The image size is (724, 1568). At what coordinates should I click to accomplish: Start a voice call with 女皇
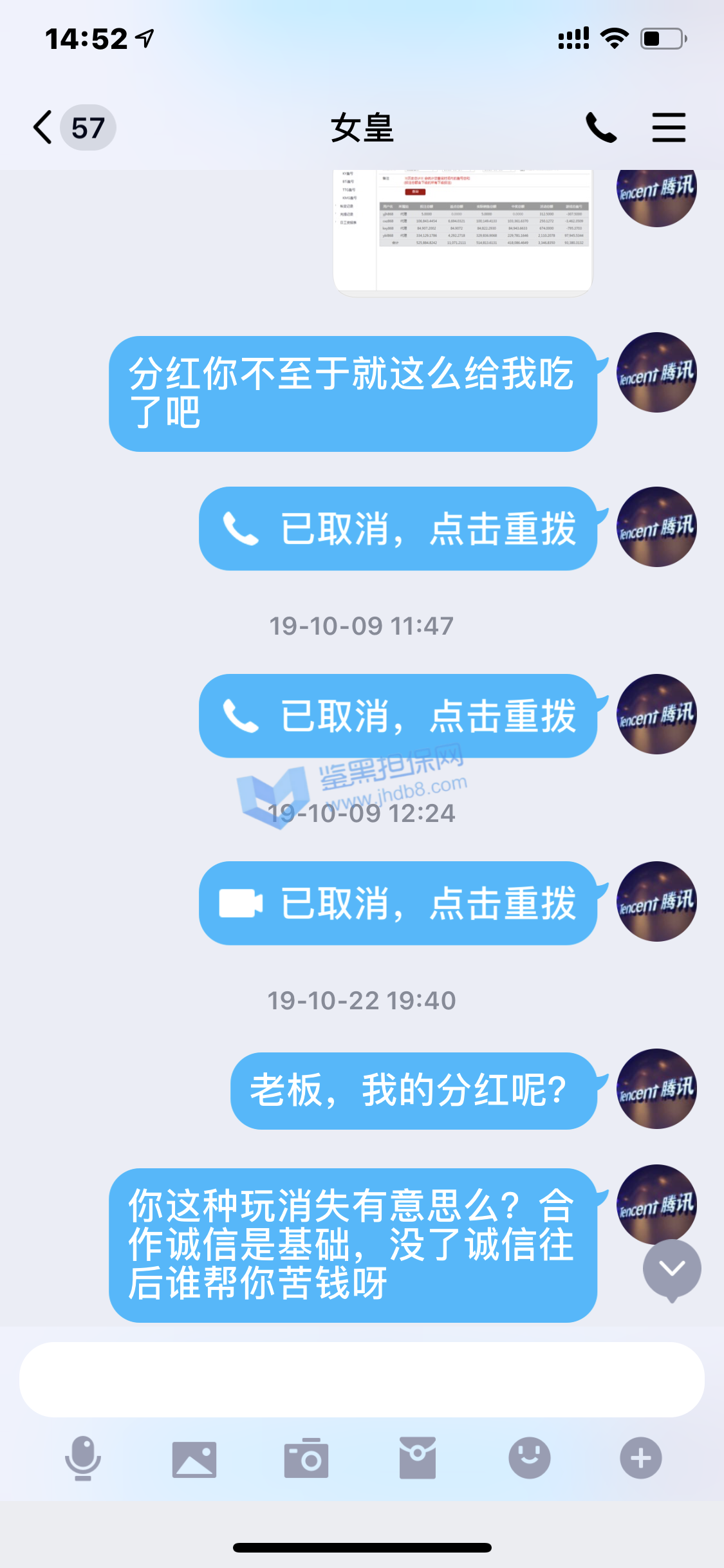tap(600, 127)
